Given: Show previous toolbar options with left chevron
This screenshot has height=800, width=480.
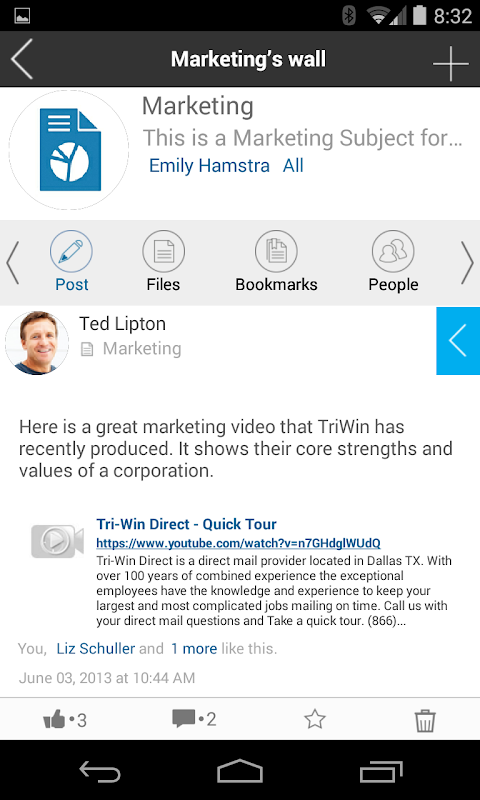Looking at the screenshot, I should click(13, 262).
